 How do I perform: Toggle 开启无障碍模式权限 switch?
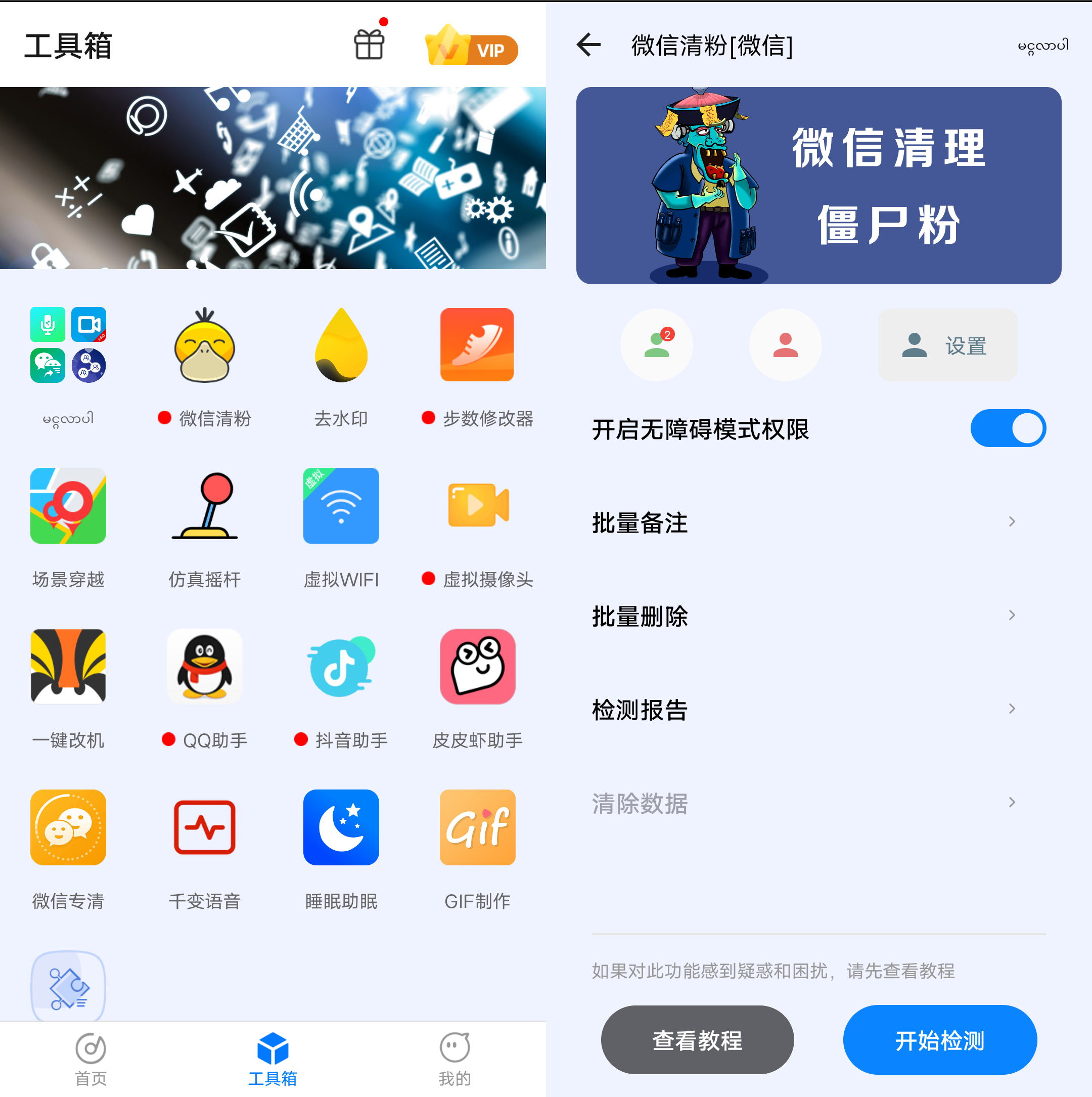tap(1008, 428)
